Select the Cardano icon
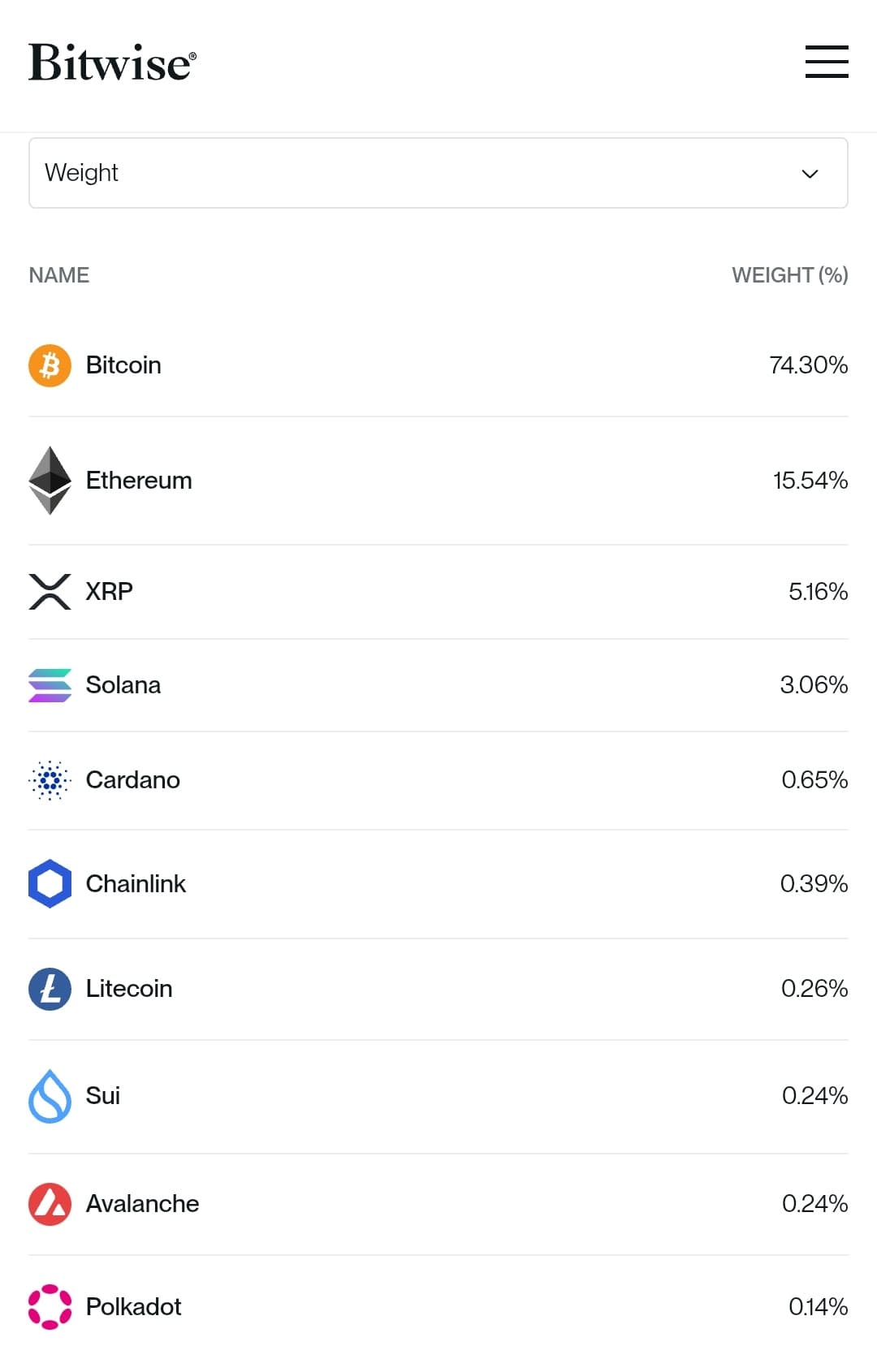877x1372 pixels. [50, 781]
